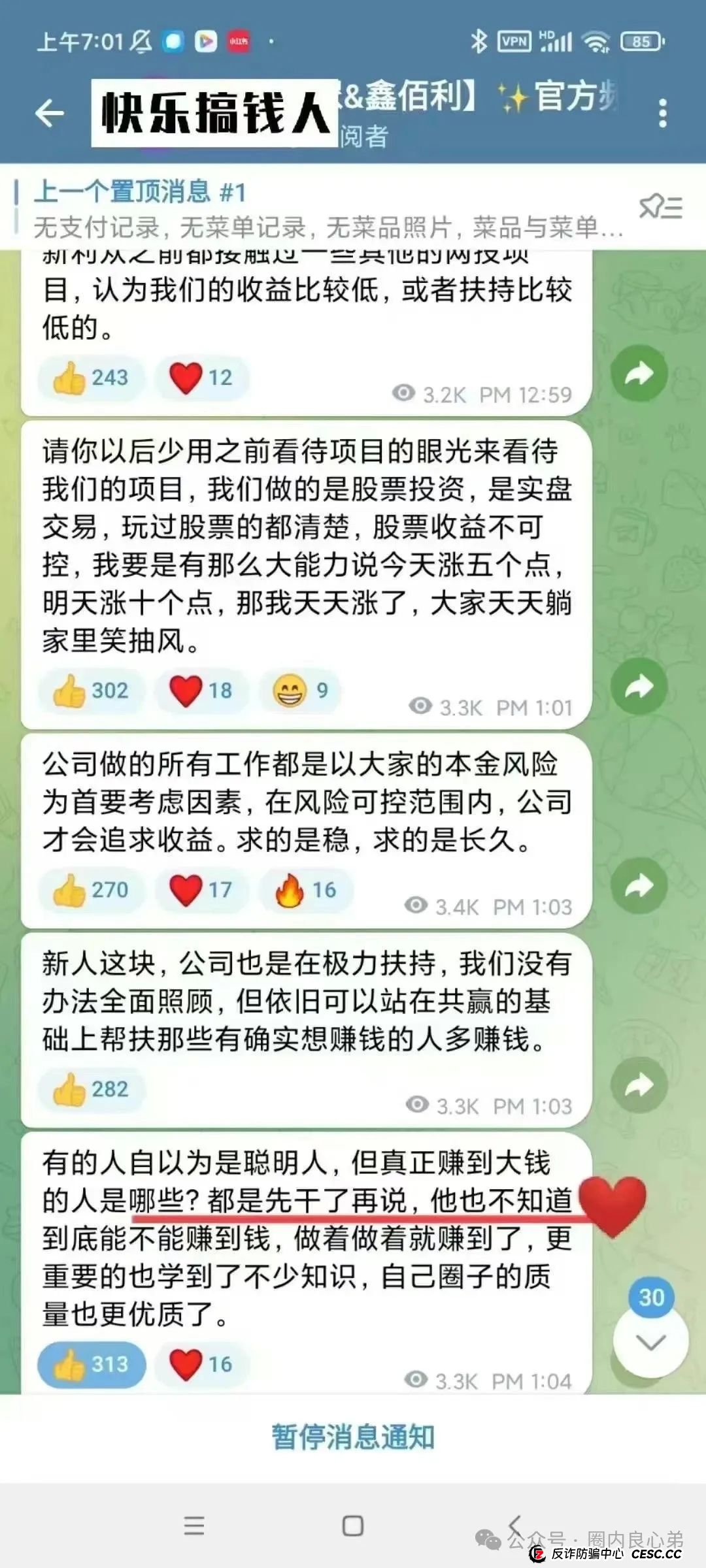Open the pinned messages list icon
Viewport: 706px width, 1568px height.
(660, 207)
